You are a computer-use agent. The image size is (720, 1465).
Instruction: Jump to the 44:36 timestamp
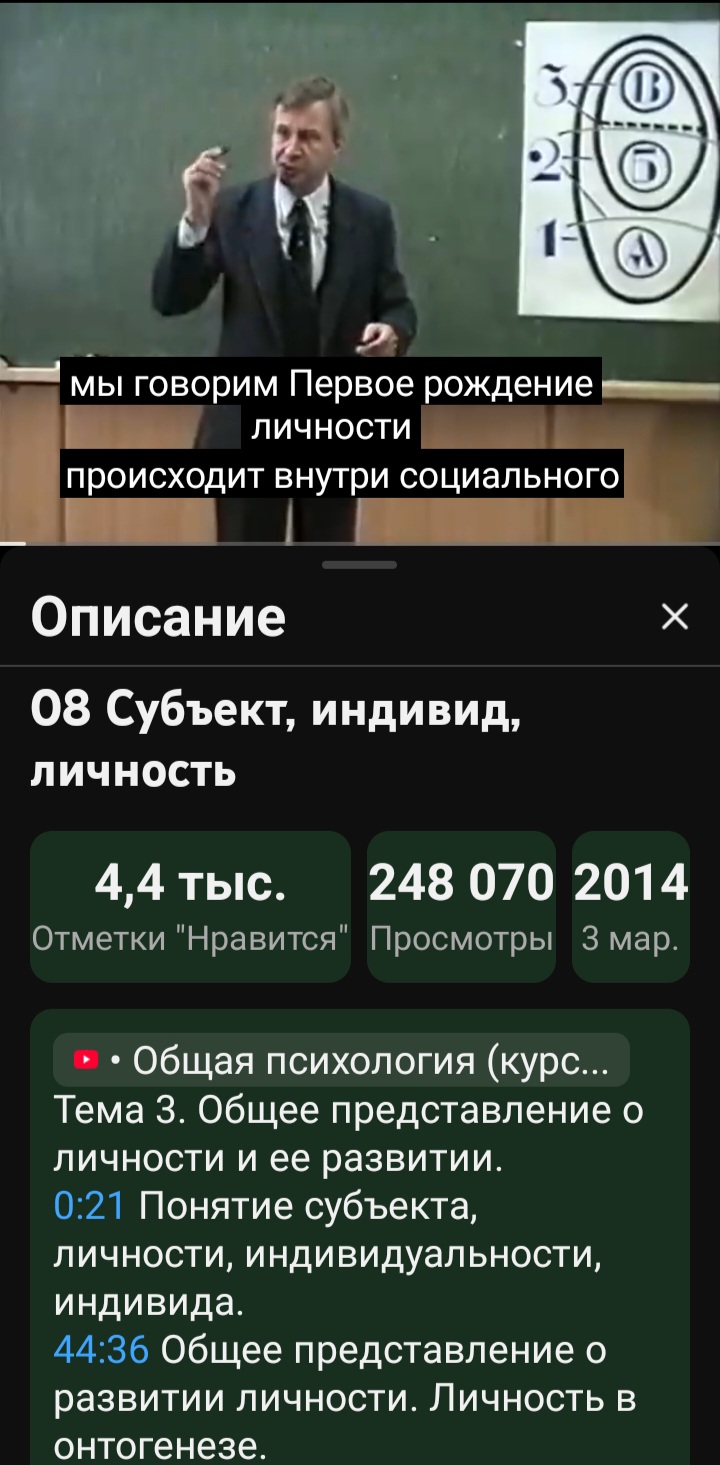click(x=101, y=1351)
